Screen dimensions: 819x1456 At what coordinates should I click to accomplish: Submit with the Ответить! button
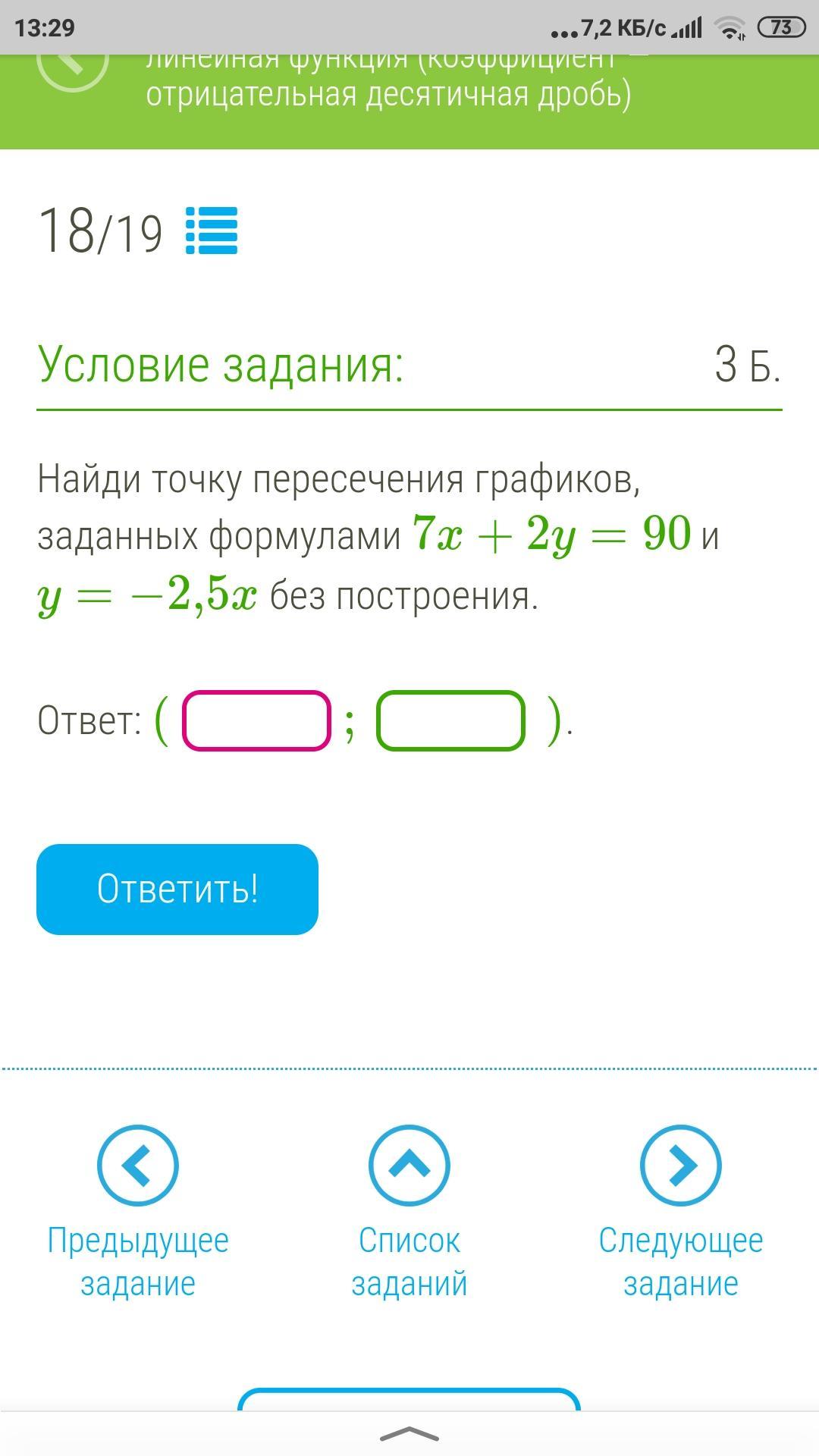click(177, 889)
